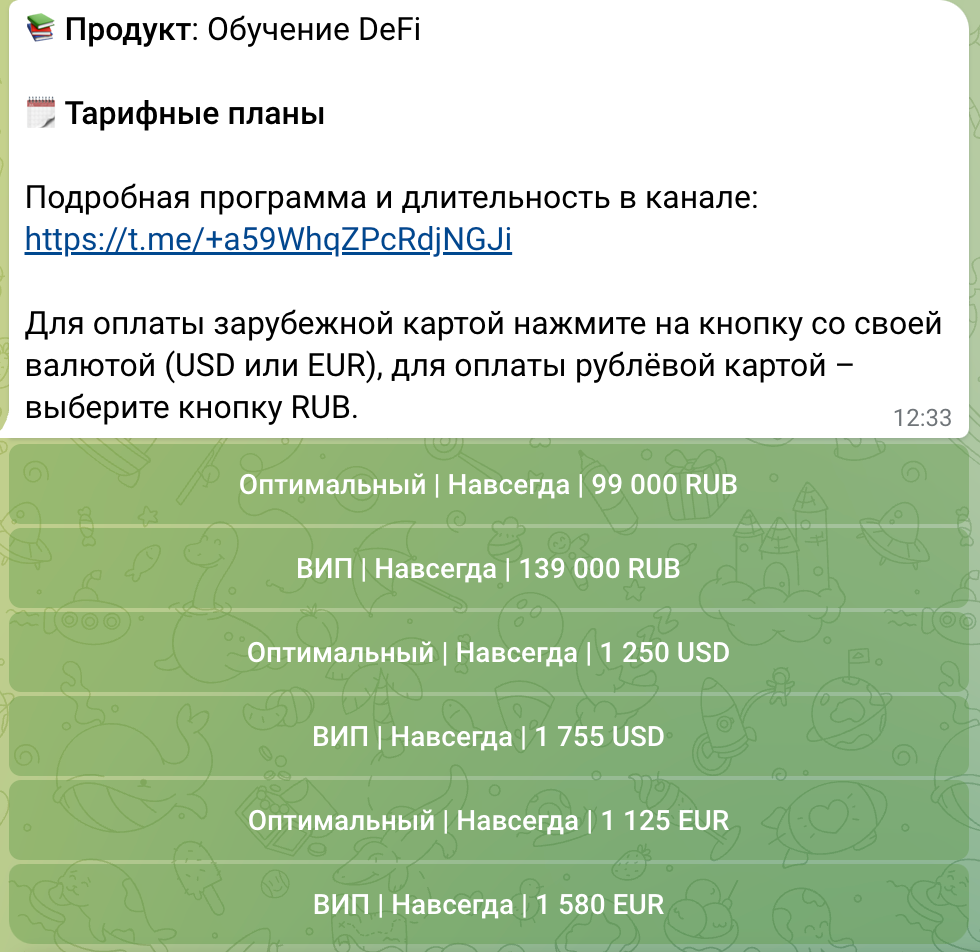Open the t.me channel link
The width and height of the screenshot is (980, 952).
pyautogui.click(x=268, y=240)
